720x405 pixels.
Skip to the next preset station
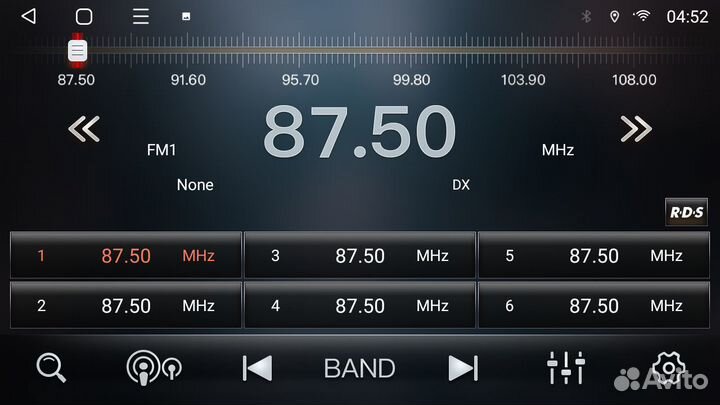(x=462, y=368)
